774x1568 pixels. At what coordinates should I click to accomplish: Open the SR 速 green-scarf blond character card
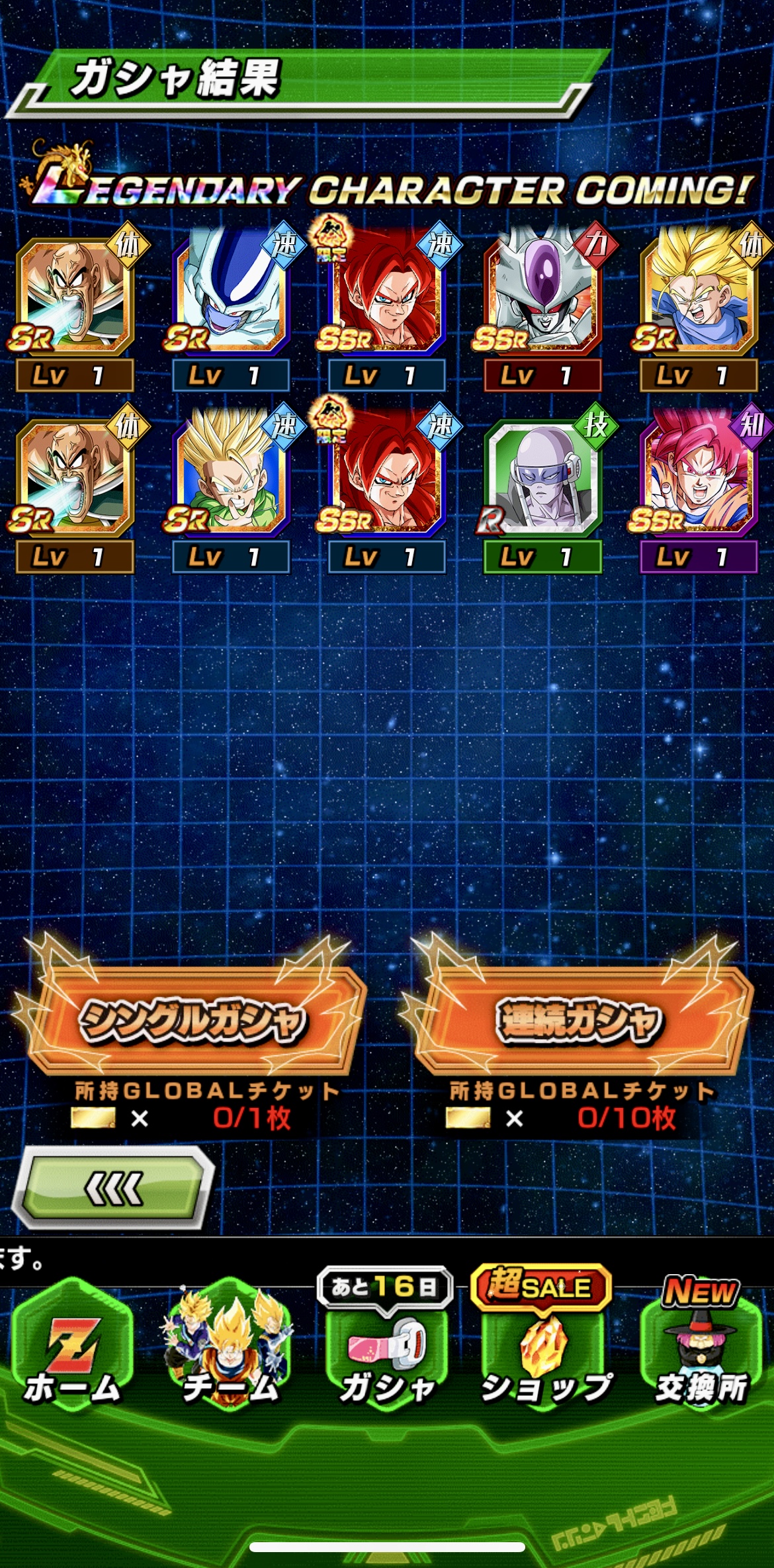point(232,489)
